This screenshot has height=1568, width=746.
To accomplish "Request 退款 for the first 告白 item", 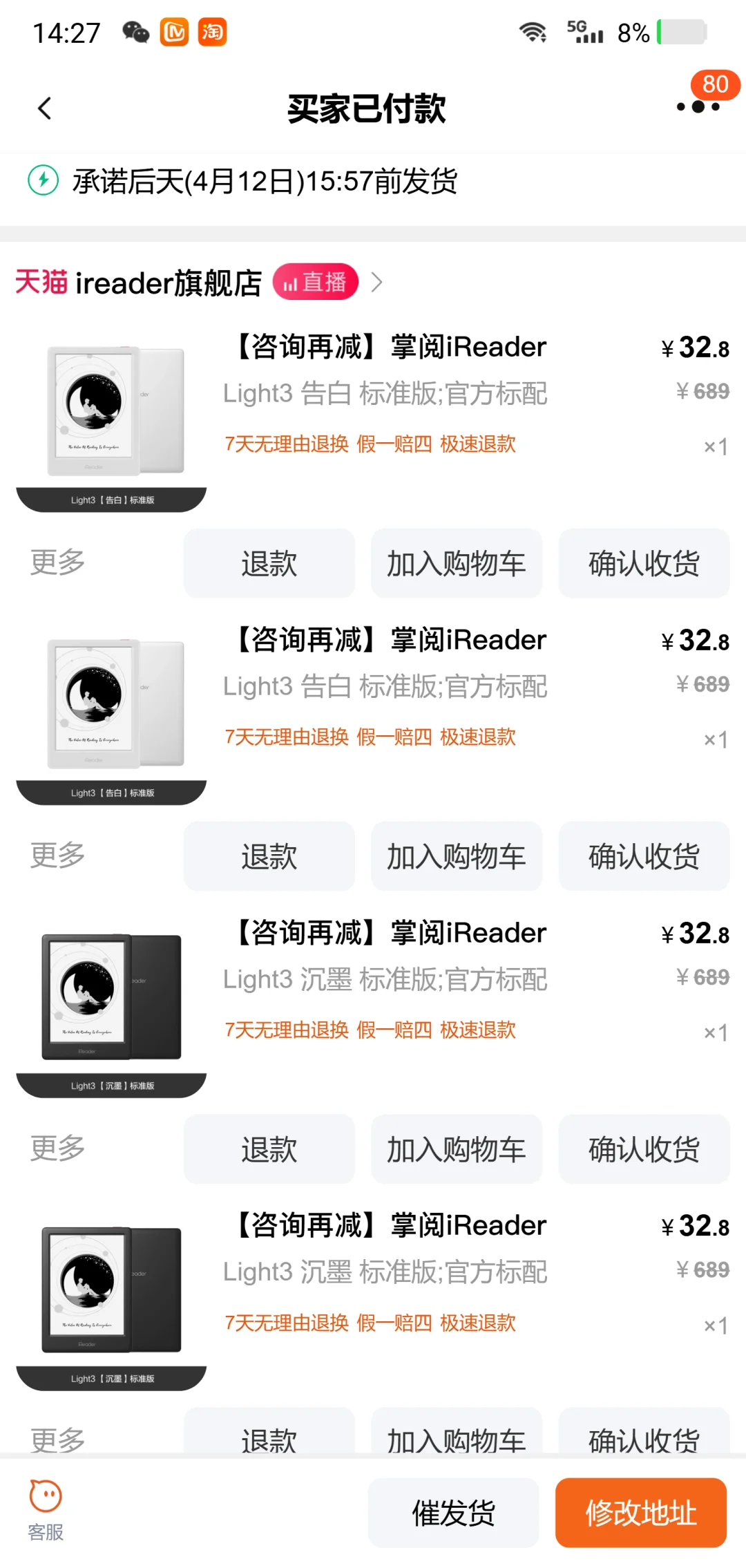I will (x=269, y=563).
